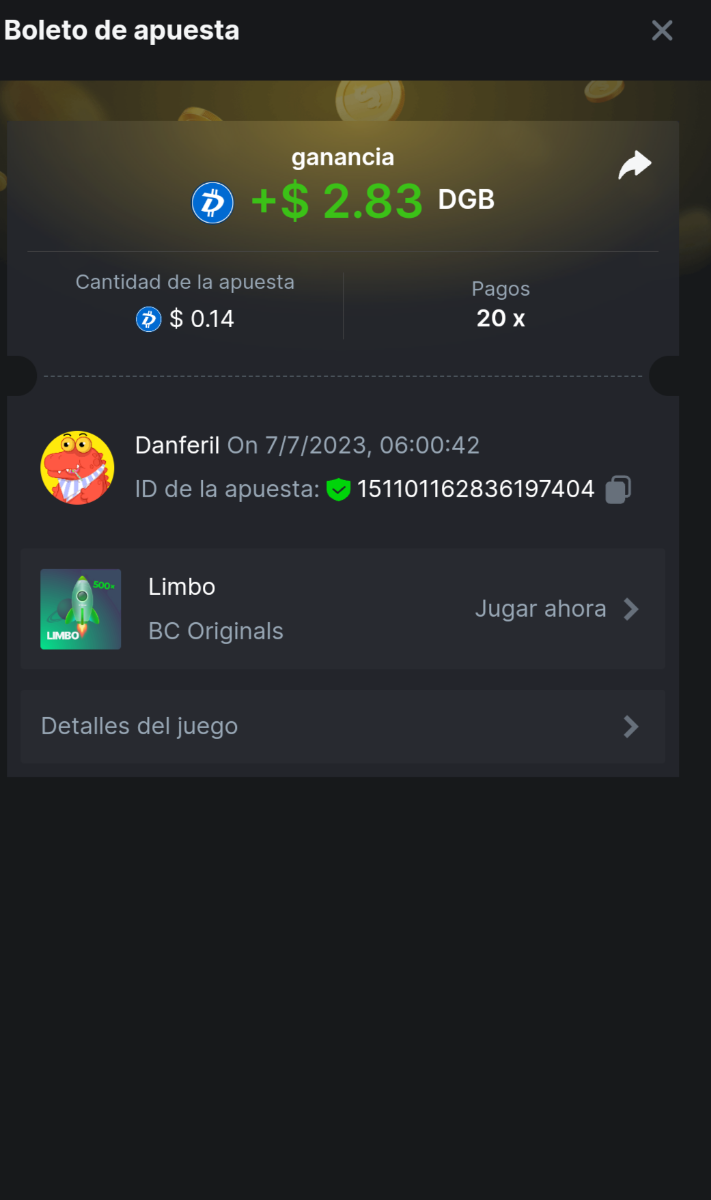Expand Detalles del juego

coord(342,726)
